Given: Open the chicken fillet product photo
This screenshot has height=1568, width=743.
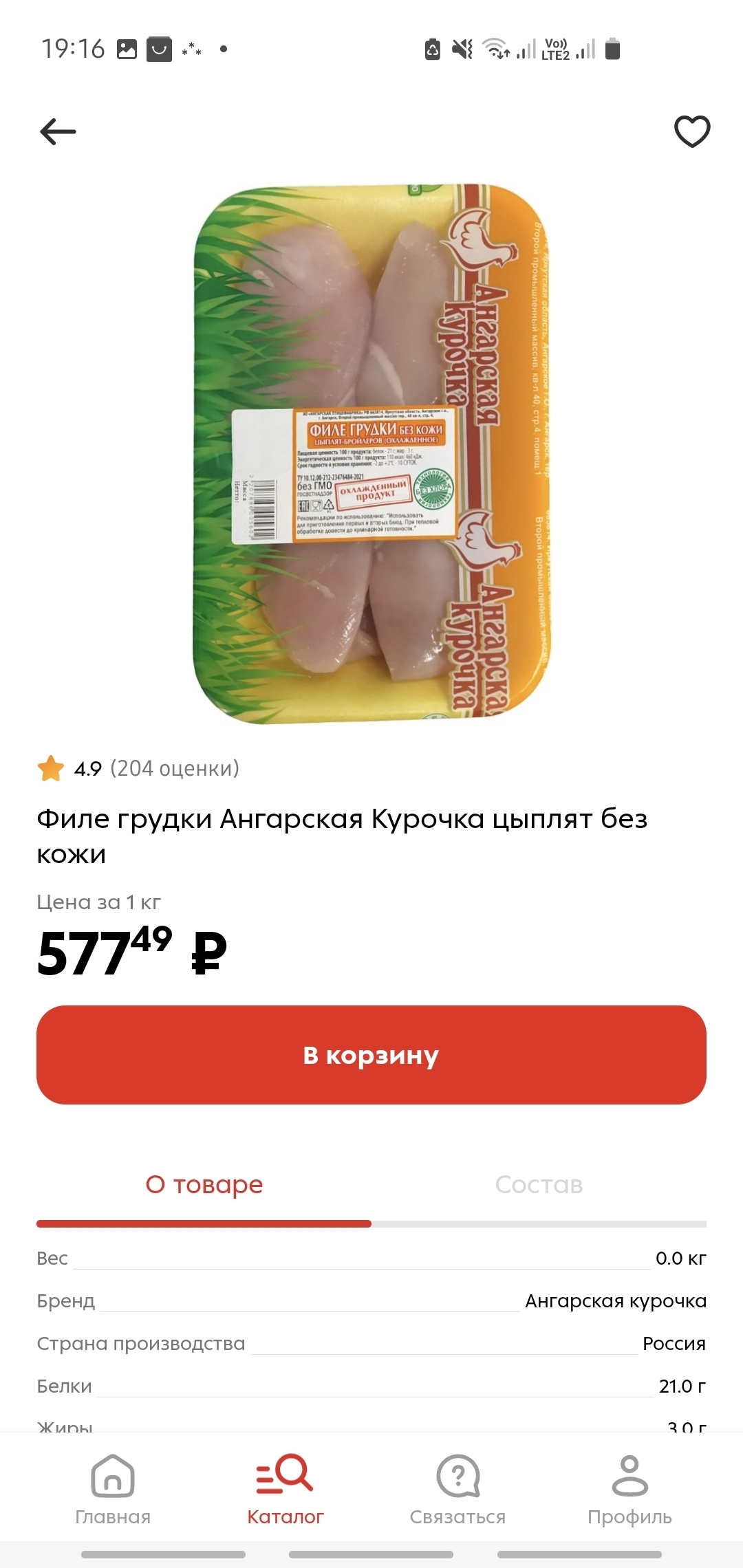Looking at the screenshot, I should (371, 454).
